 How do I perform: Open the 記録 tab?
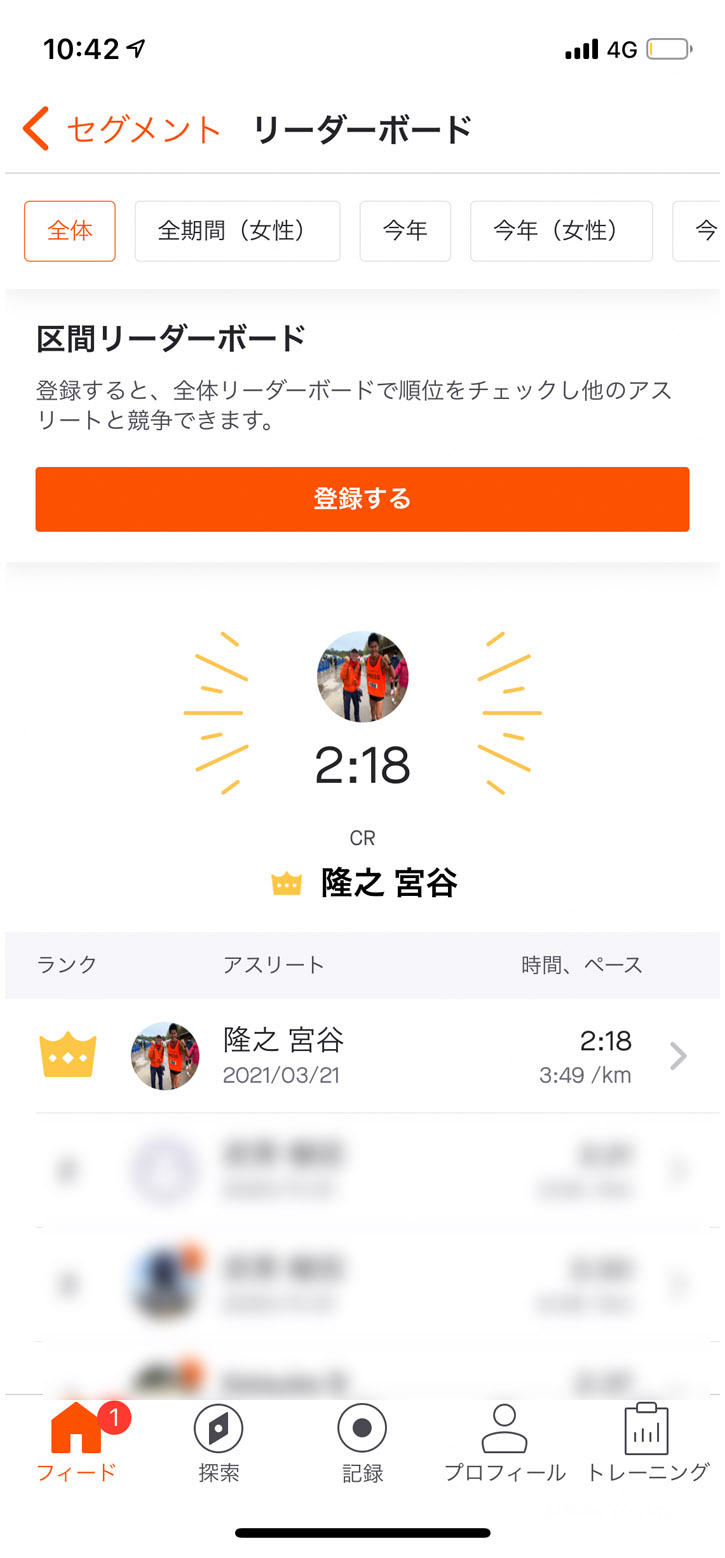pos(362,1443)
